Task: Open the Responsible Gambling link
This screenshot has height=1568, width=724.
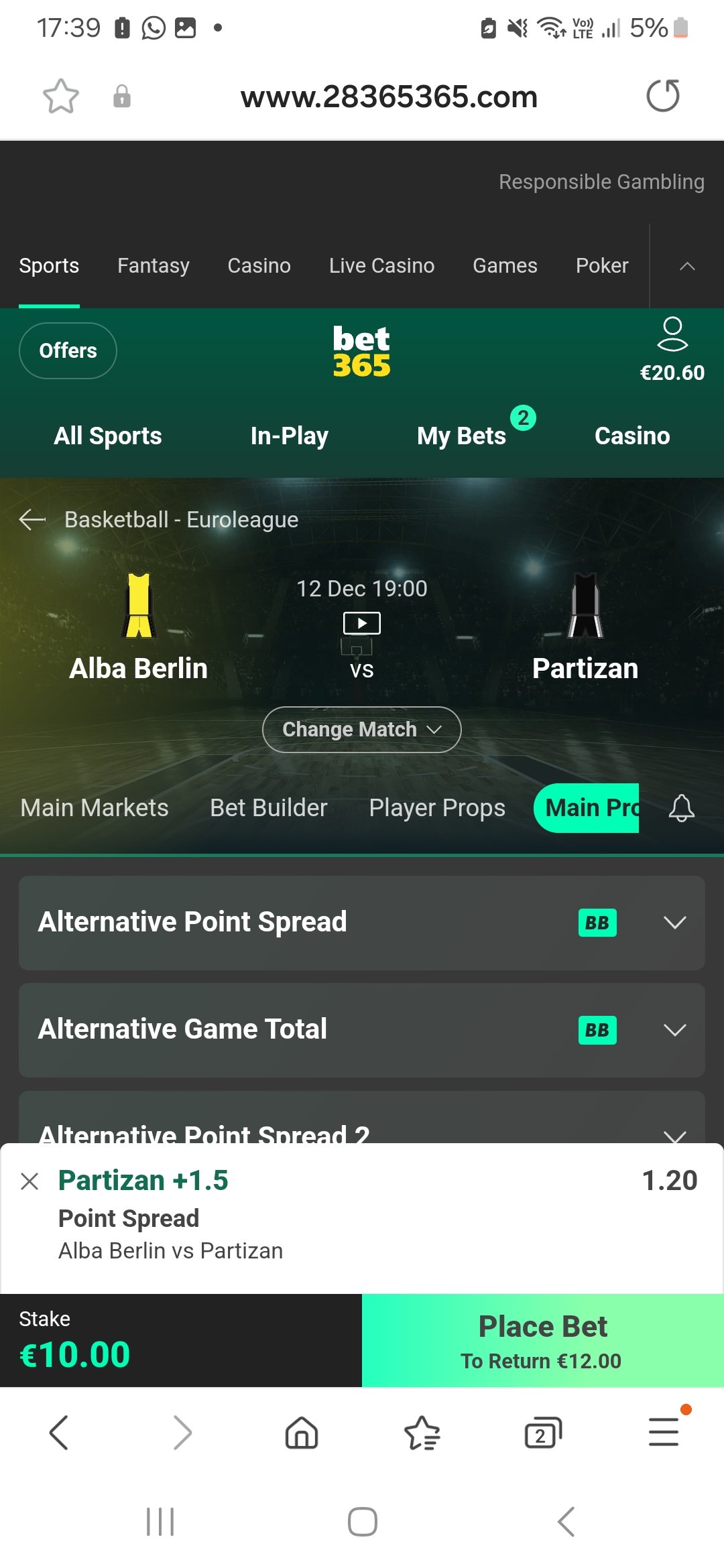Action: (x=601, y=182)
